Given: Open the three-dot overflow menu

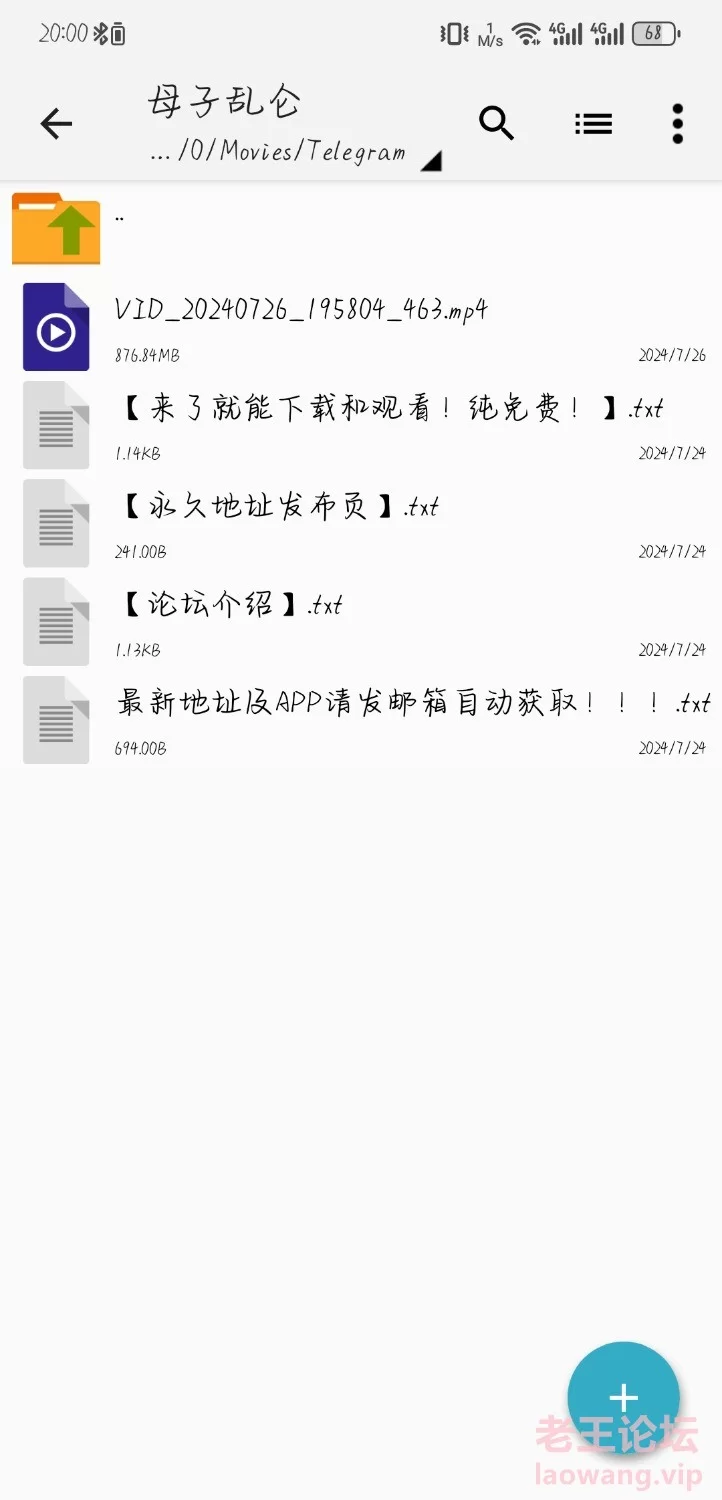Looking at the screenshot, I should point(677,124).
